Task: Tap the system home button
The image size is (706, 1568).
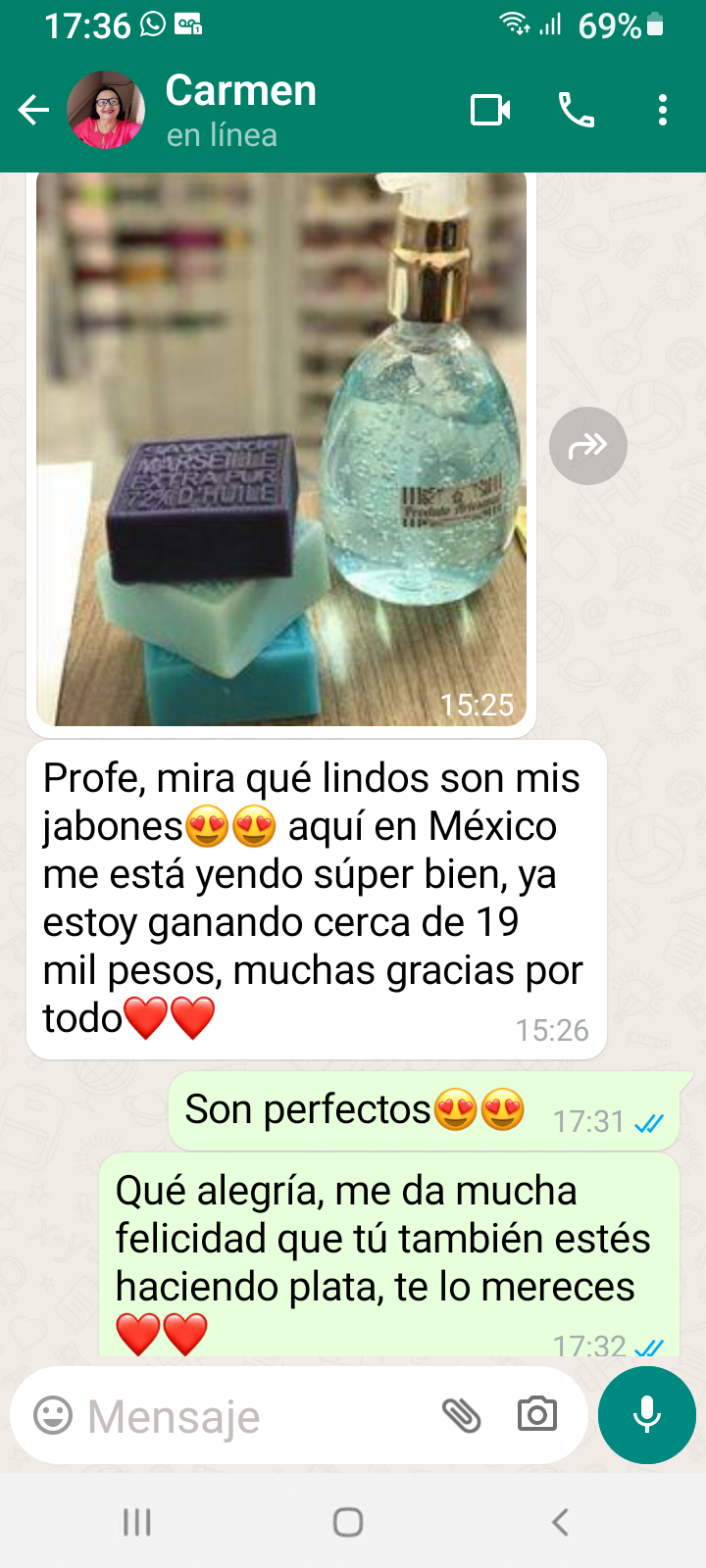Action: (348, 1522)
